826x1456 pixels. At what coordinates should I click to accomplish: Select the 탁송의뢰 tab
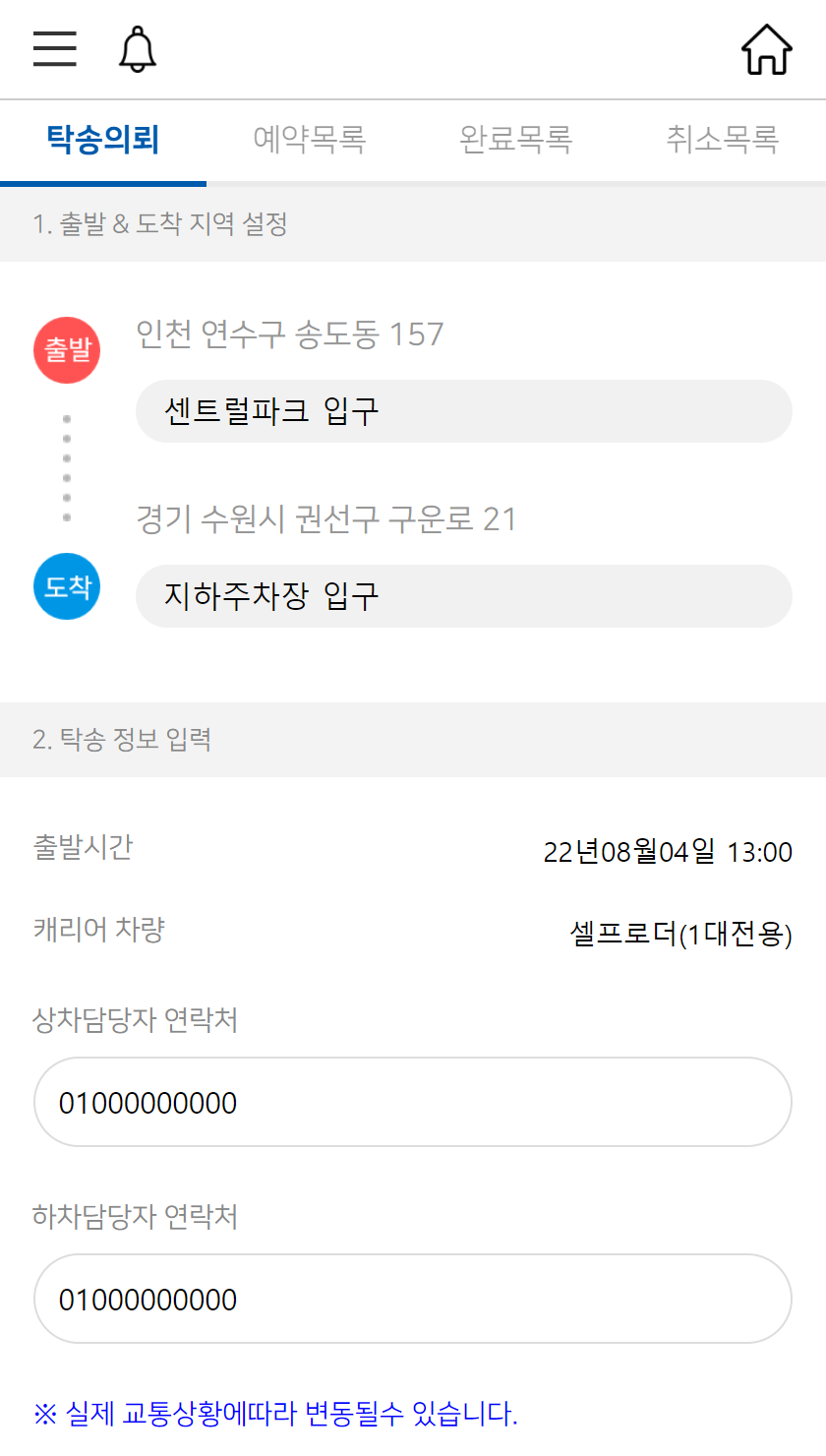pos(103,140)
